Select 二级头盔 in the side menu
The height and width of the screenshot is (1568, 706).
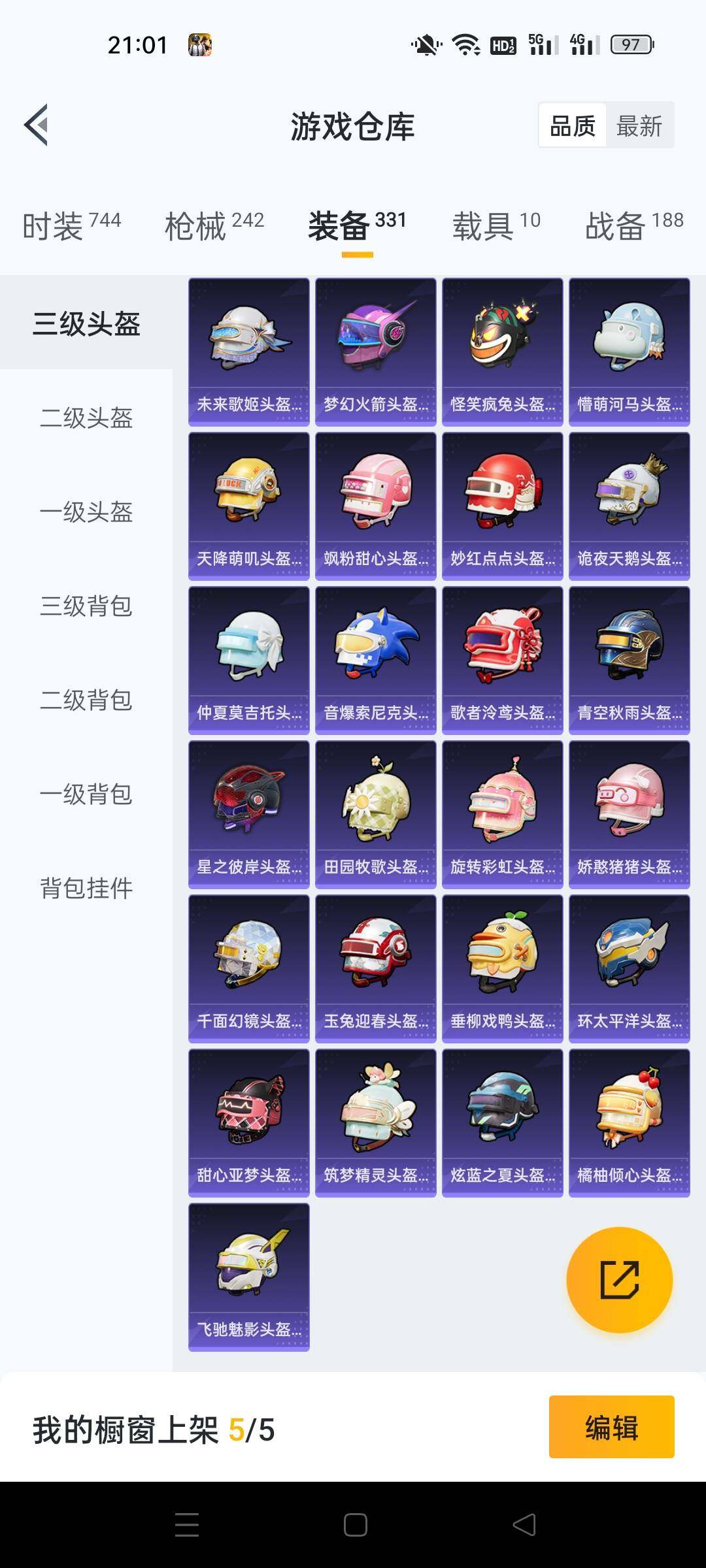pos(86,417)
